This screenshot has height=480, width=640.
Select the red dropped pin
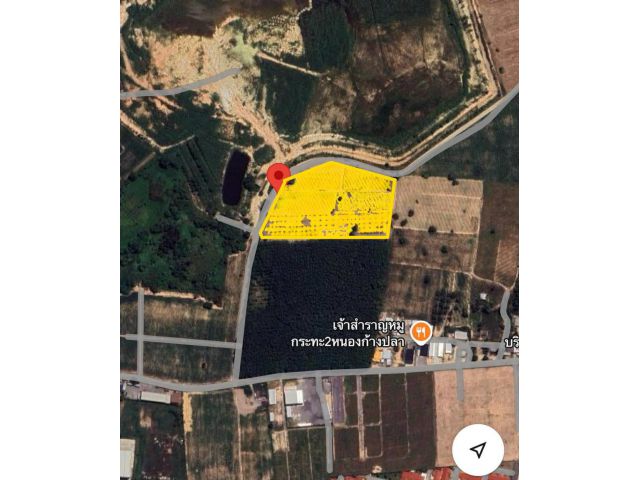(x=279, y=177)
